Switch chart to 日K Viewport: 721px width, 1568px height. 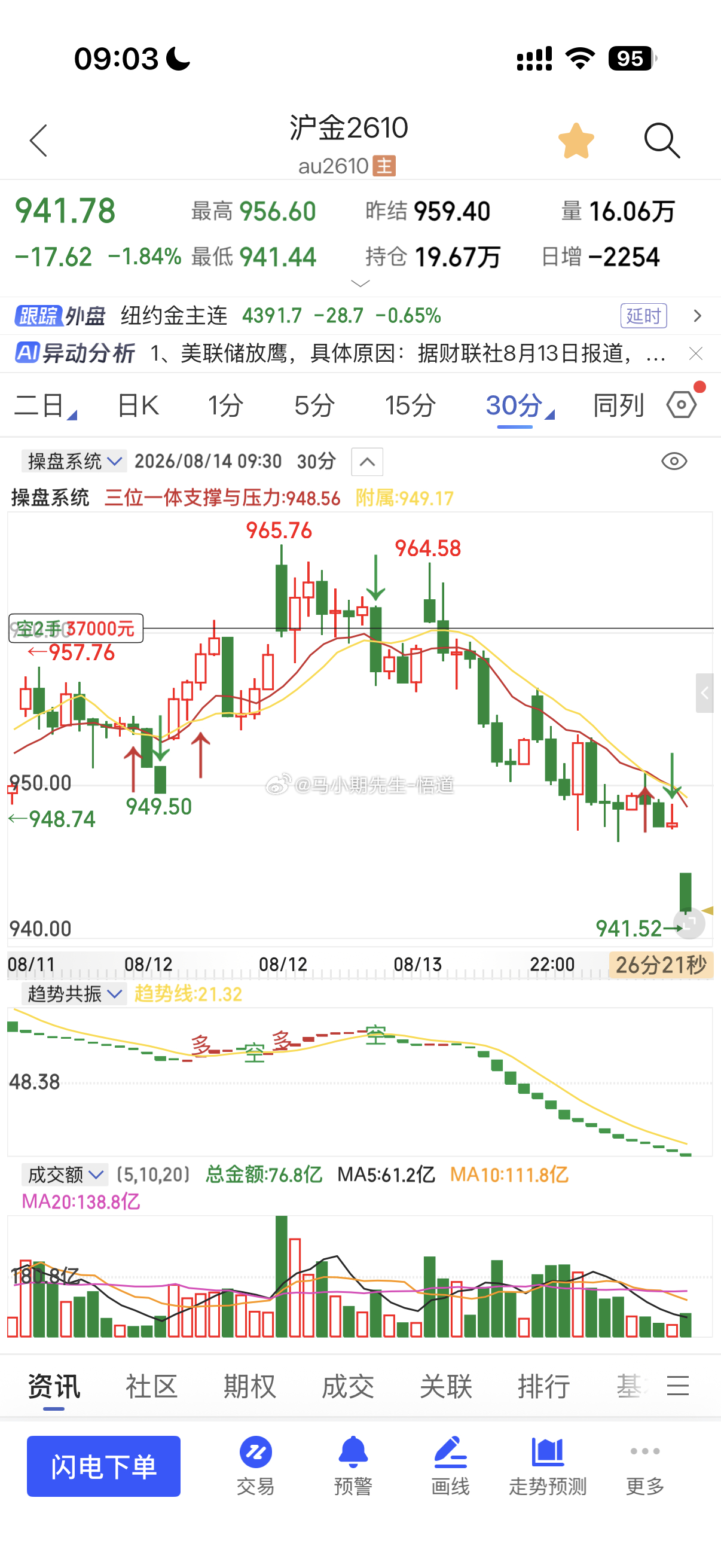pyautogui.click(x=138, y=405)
